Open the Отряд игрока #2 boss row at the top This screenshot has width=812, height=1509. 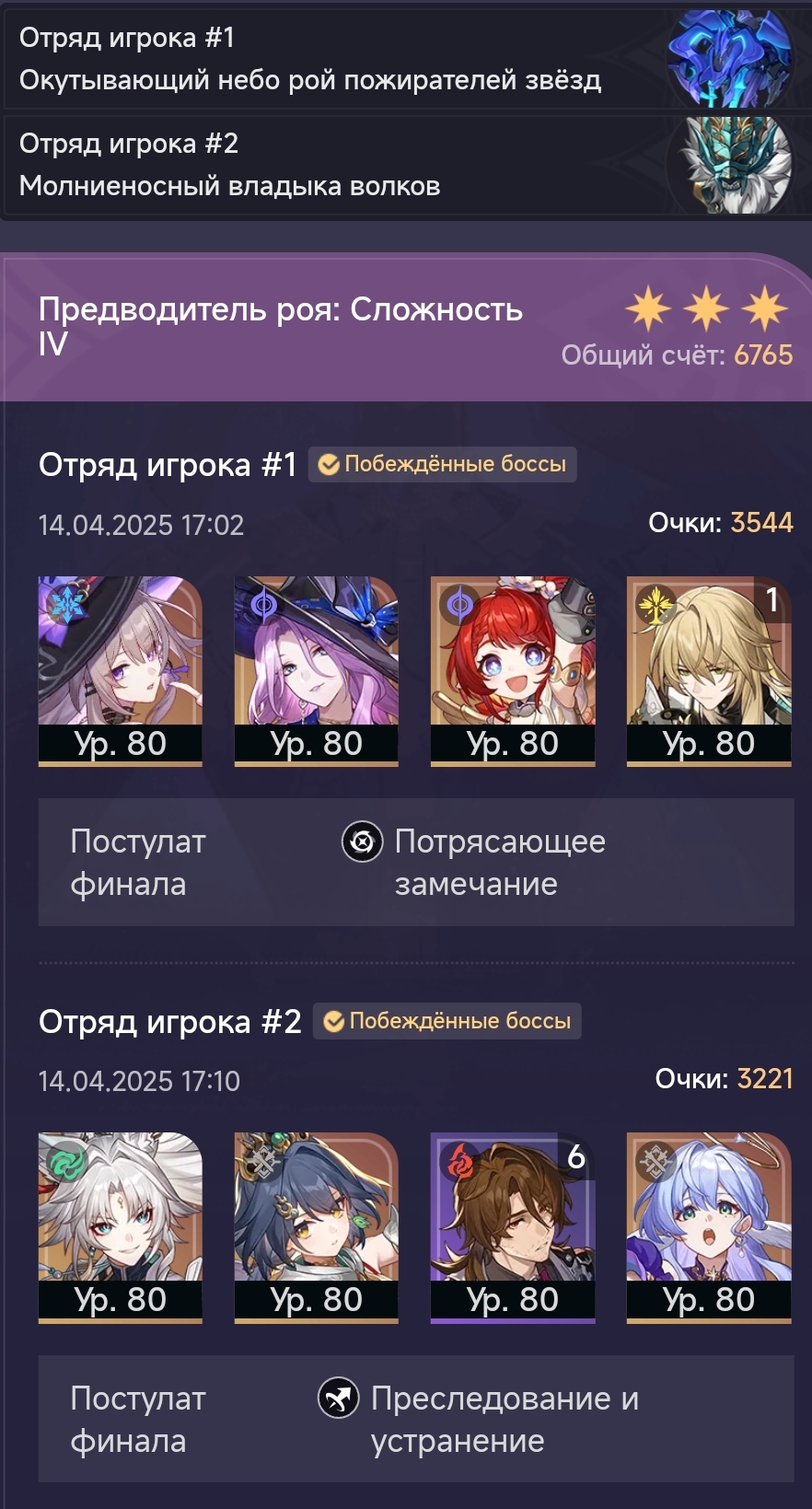[x=406, y=165]
